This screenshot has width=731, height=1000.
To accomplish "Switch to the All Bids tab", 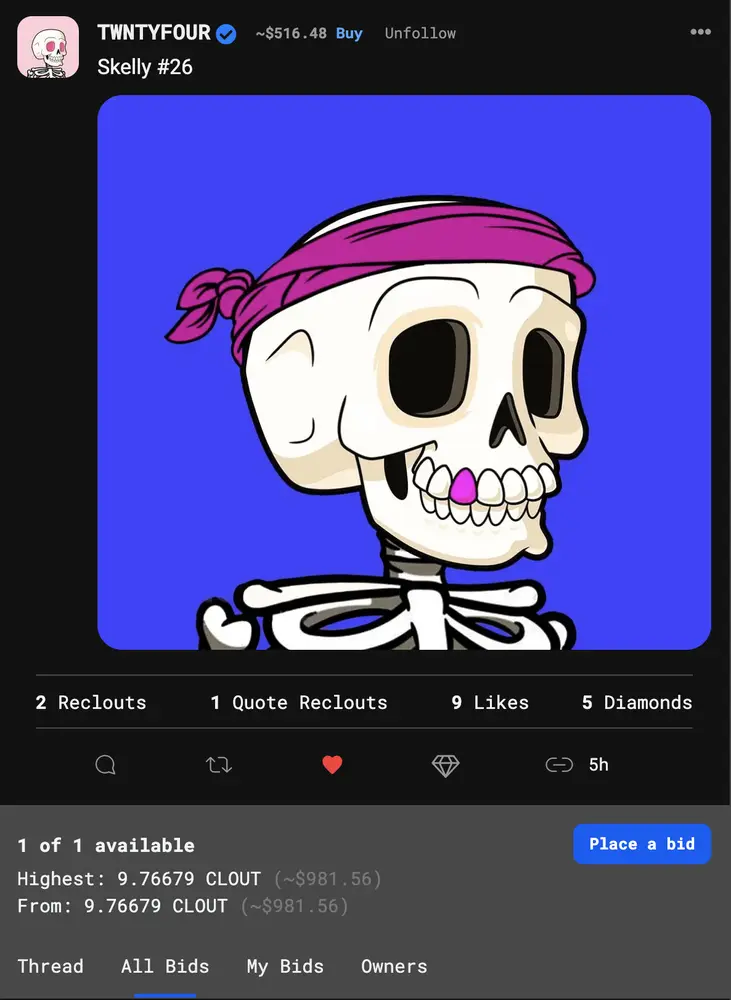I will [x=164, y=966].
